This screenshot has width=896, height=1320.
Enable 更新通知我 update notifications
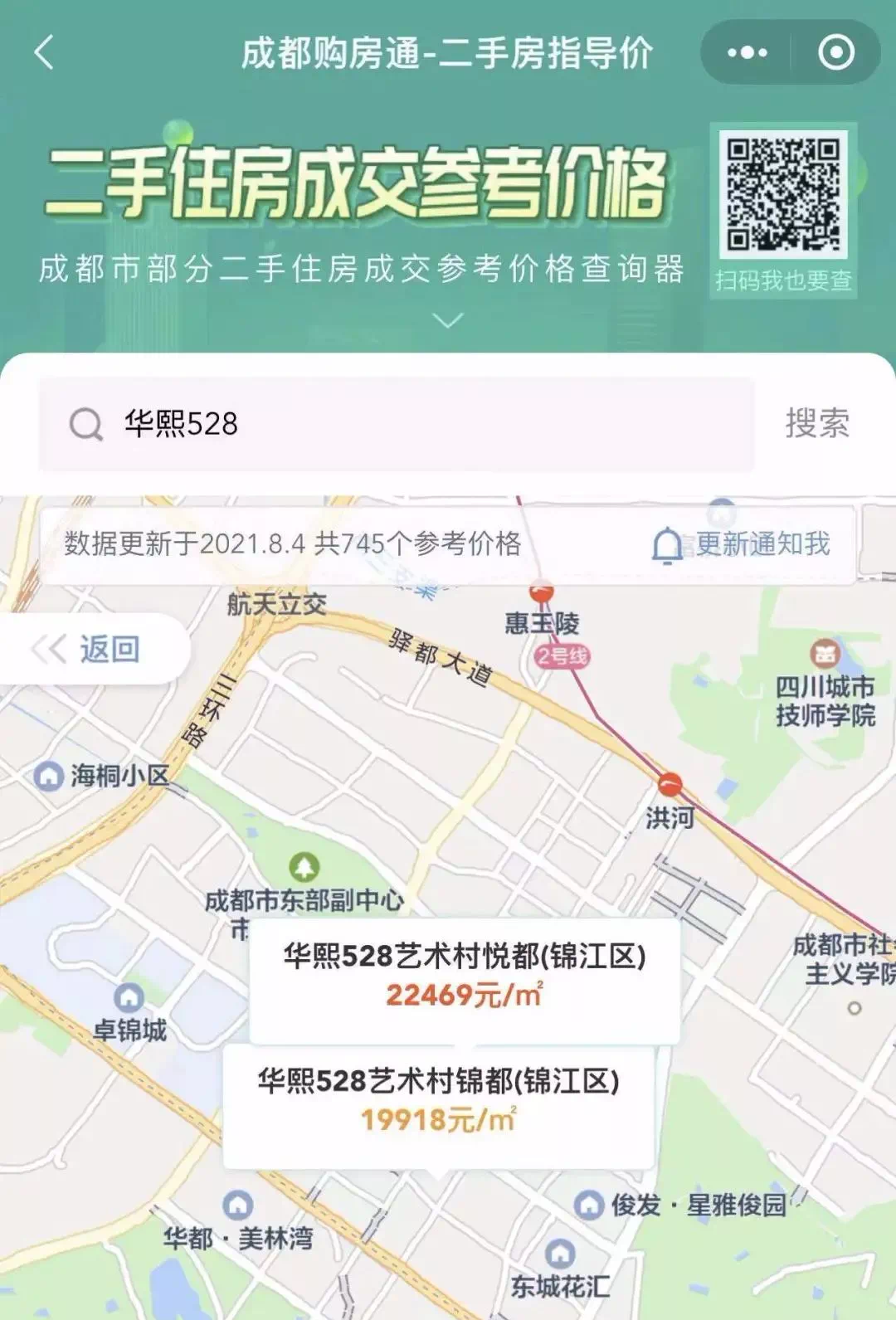pos(742,544)
